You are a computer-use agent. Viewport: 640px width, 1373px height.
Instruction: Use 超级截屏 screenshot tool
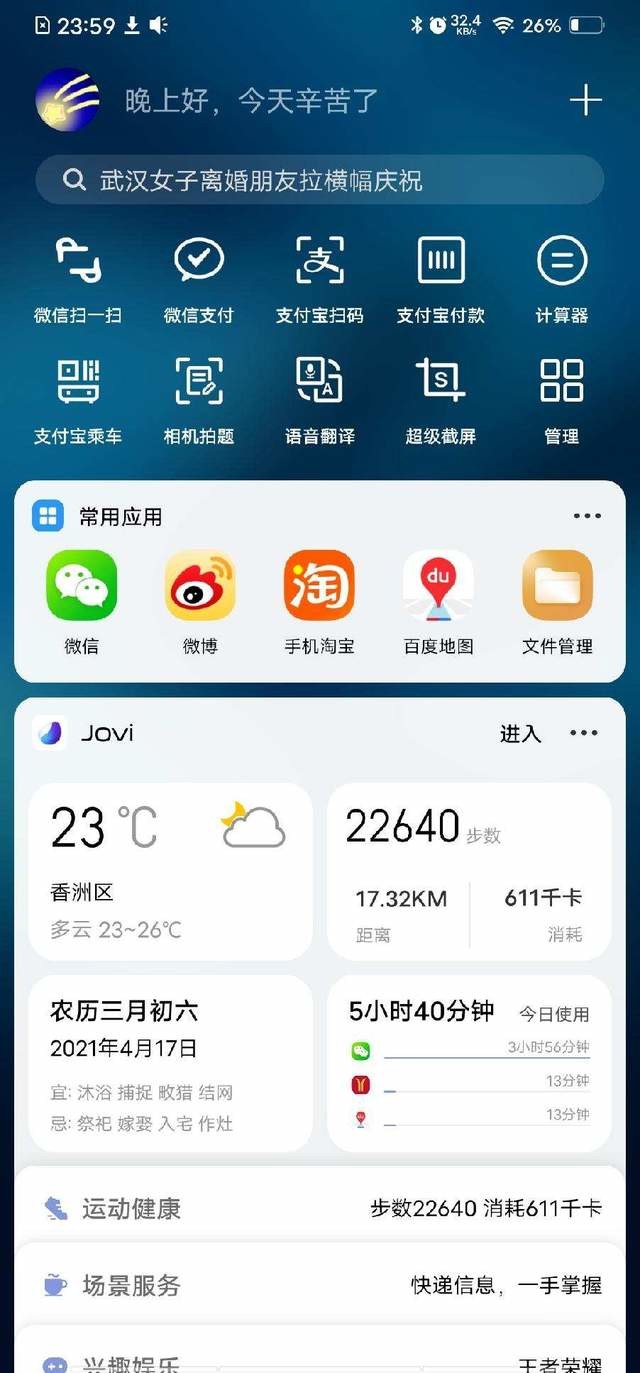(441, 401)
